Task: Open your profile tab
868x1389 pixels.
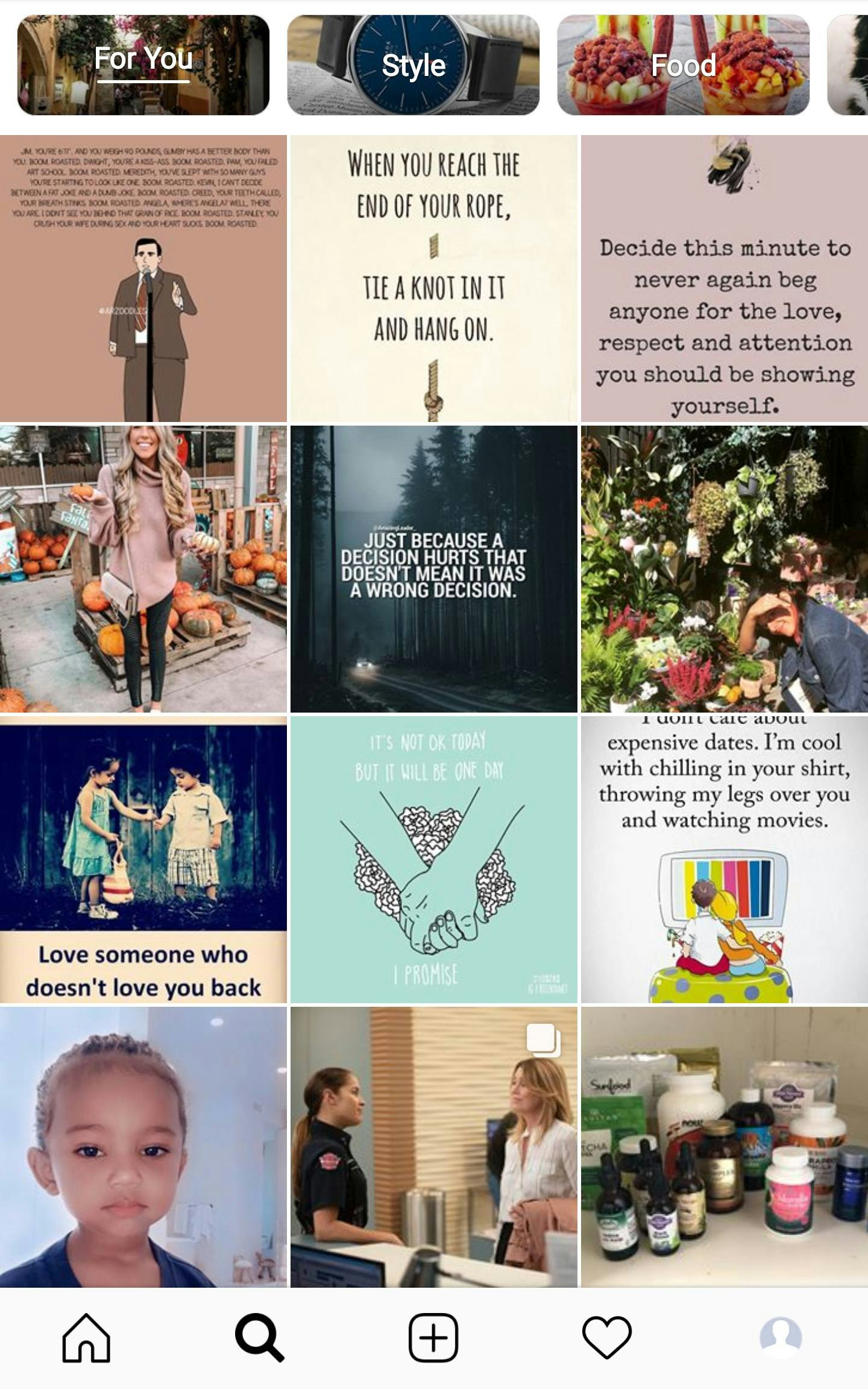Action: click(781, 1337)
